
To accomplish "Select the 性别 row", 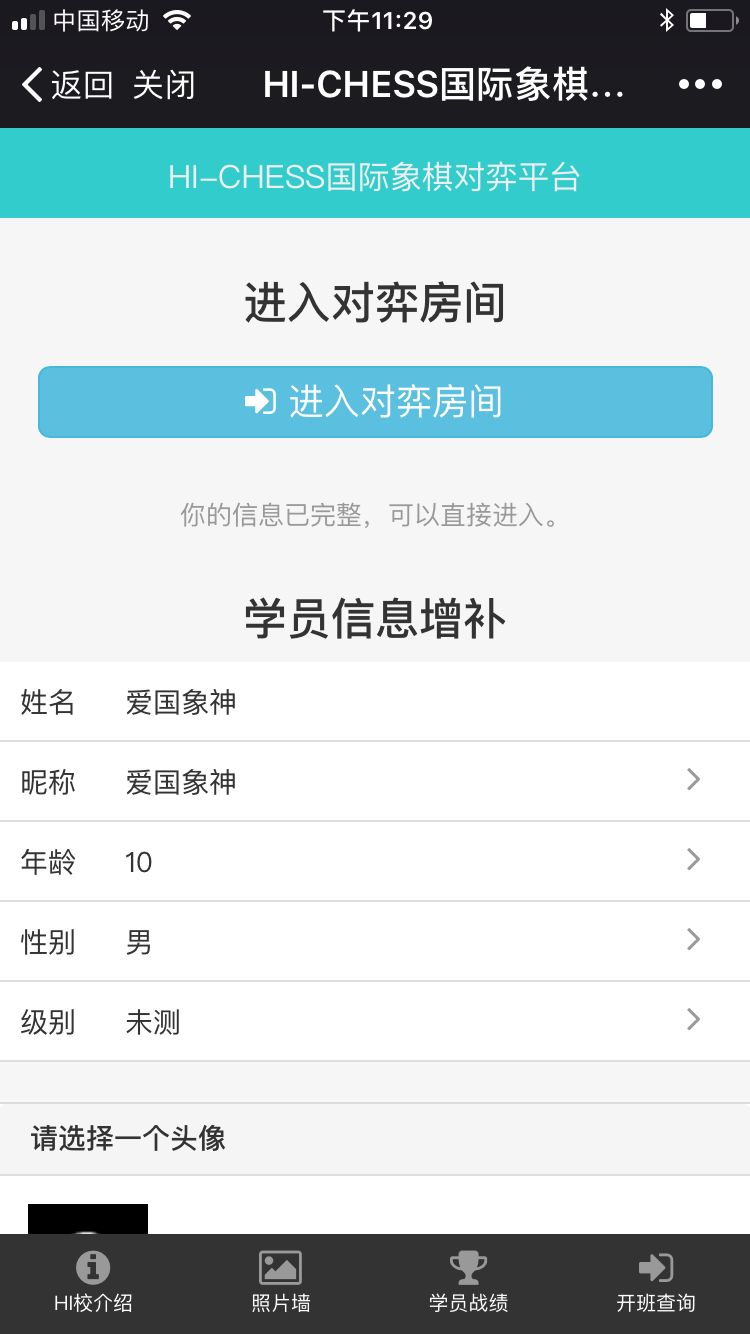I will (375, 942).
